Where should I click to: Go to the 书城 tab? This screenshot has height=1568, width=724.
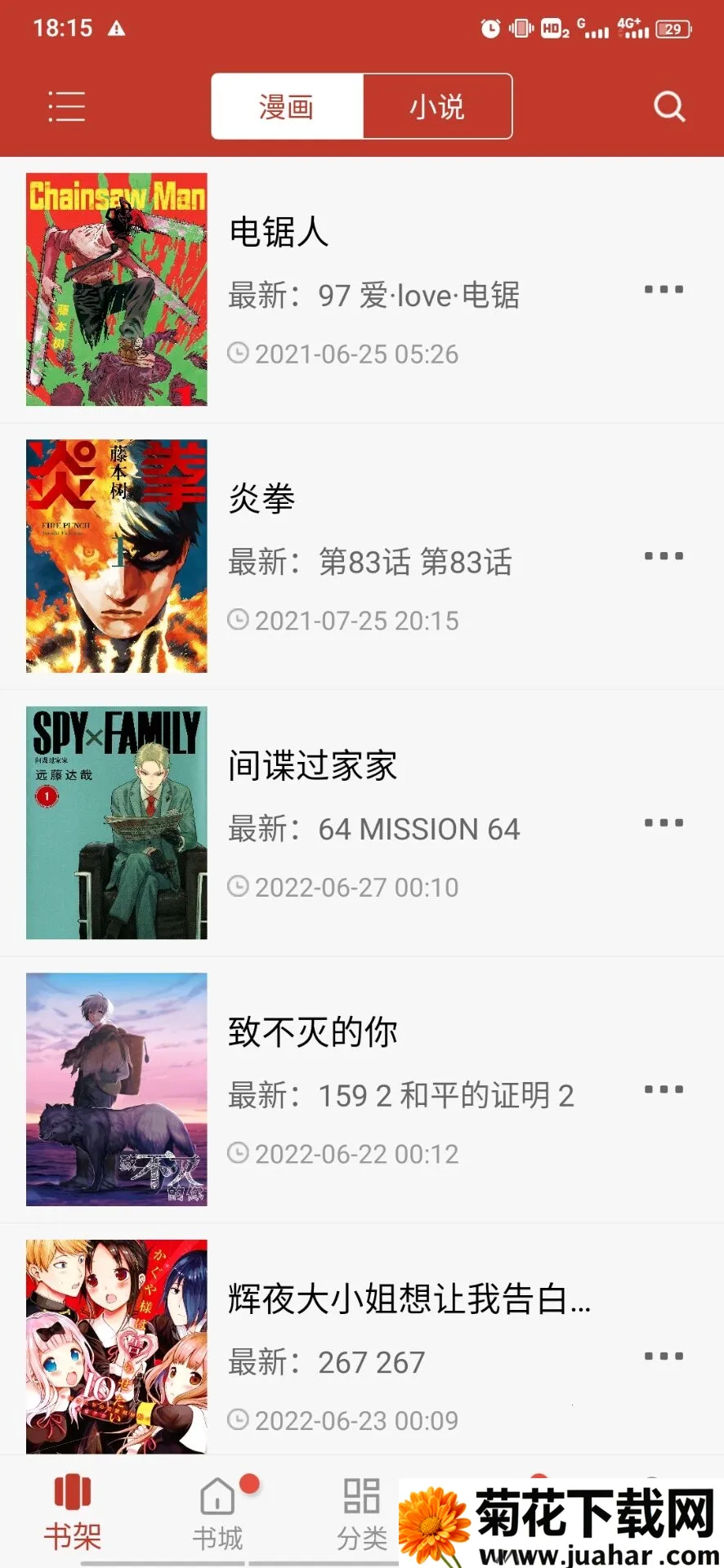click(217, 1512)
